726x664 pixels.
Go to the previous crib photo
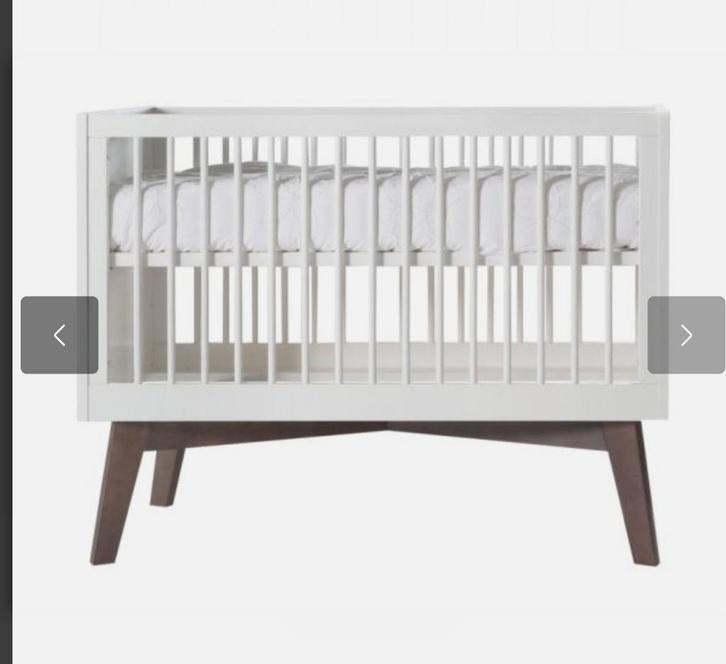[59, 335]
